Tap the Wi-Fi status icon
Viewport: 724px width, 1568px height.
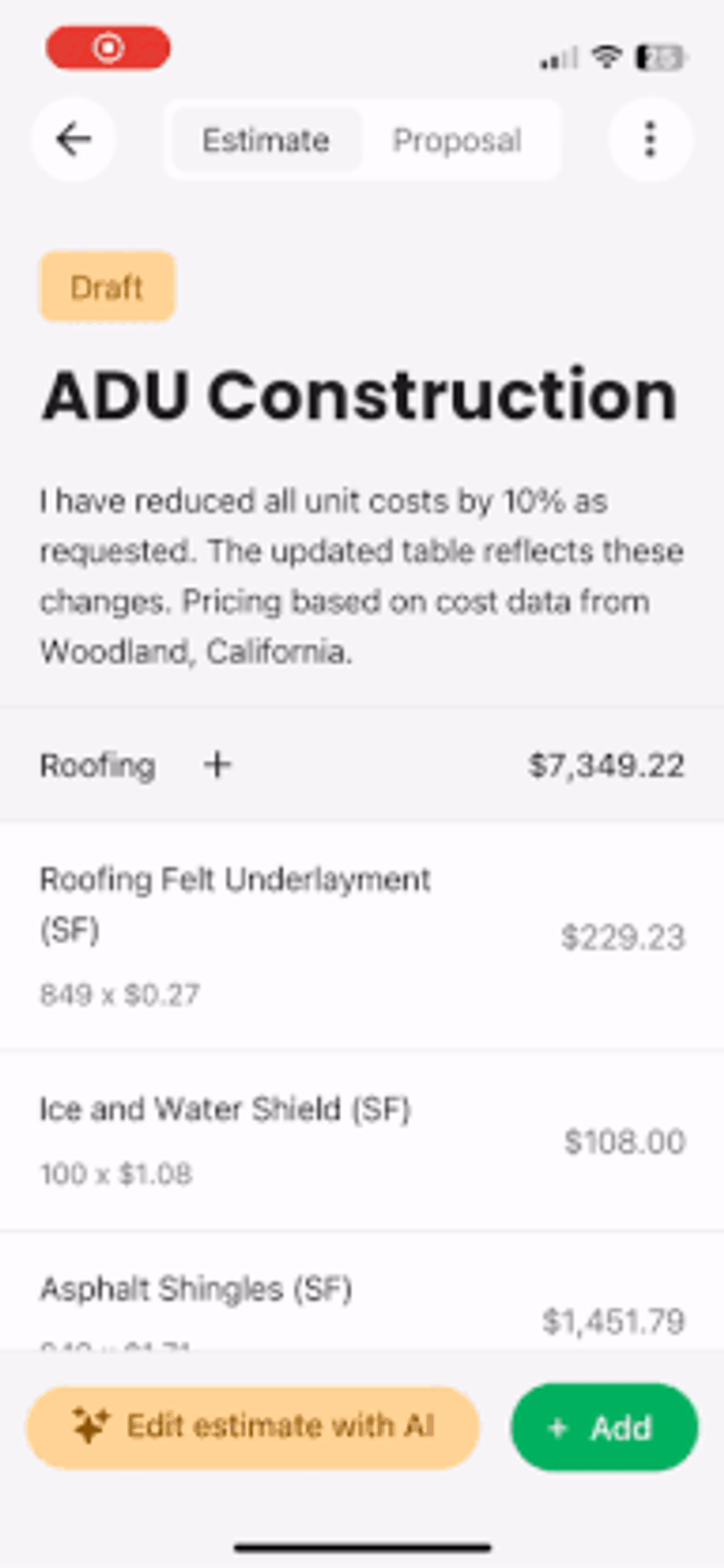[606, 57]
